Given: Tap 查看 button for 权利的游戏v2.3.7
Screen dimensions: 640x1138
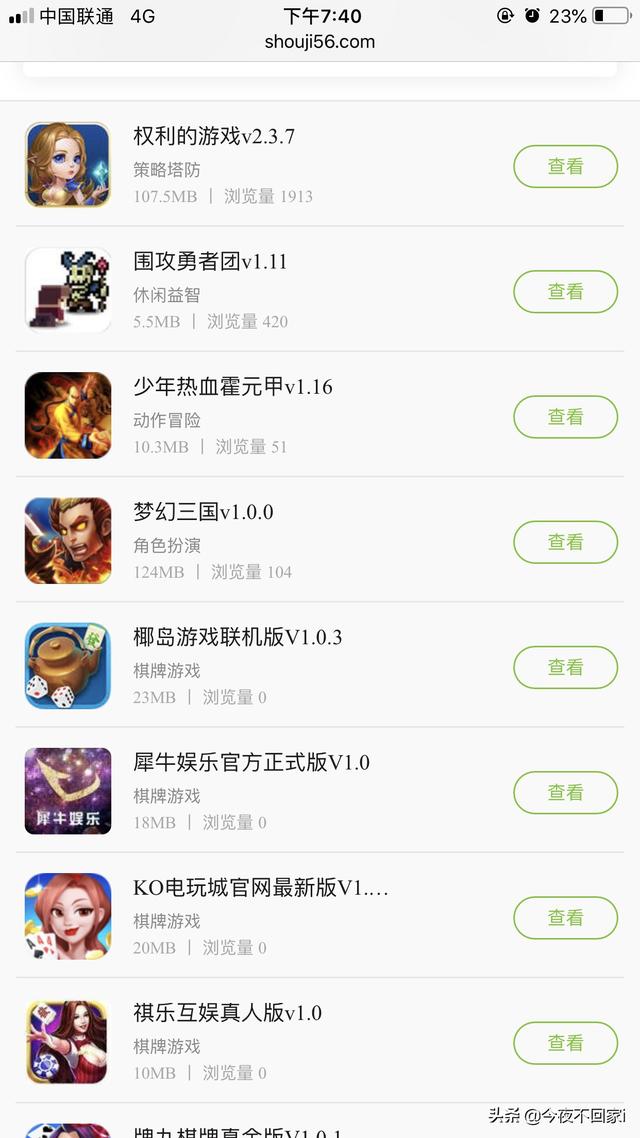Looking at the screenshot, I should coord(565,167).
